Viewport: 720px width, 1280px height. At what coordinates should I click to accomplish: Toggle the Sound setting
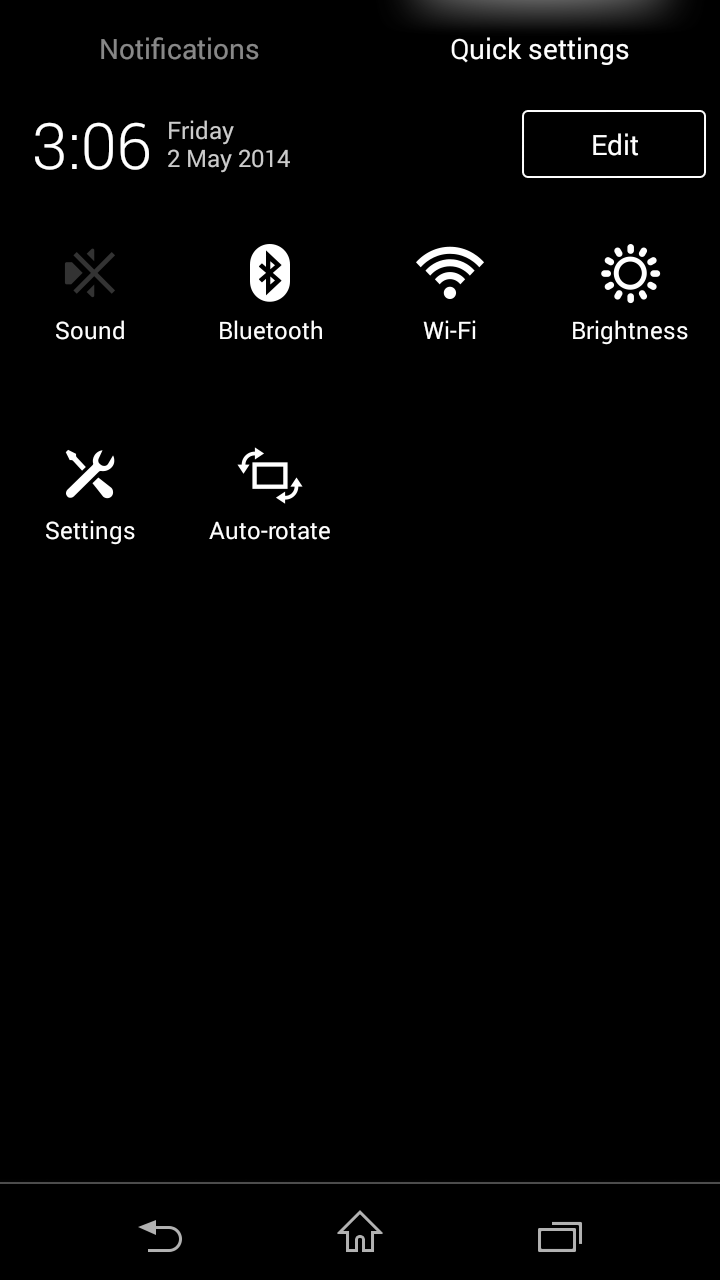tap(90, 295)
